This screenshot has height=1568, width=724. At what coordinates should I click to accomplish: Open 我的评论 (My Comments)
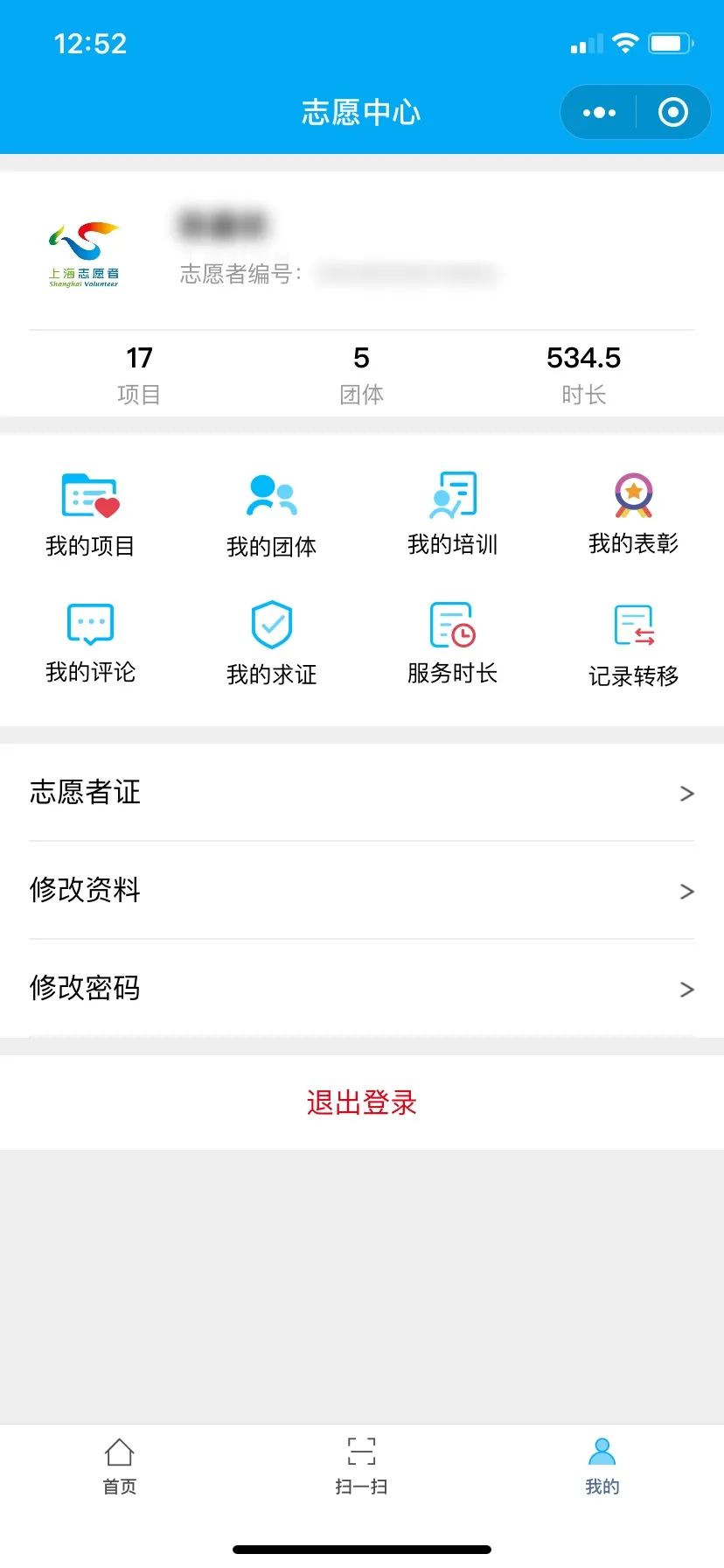[x=90, y=643]
